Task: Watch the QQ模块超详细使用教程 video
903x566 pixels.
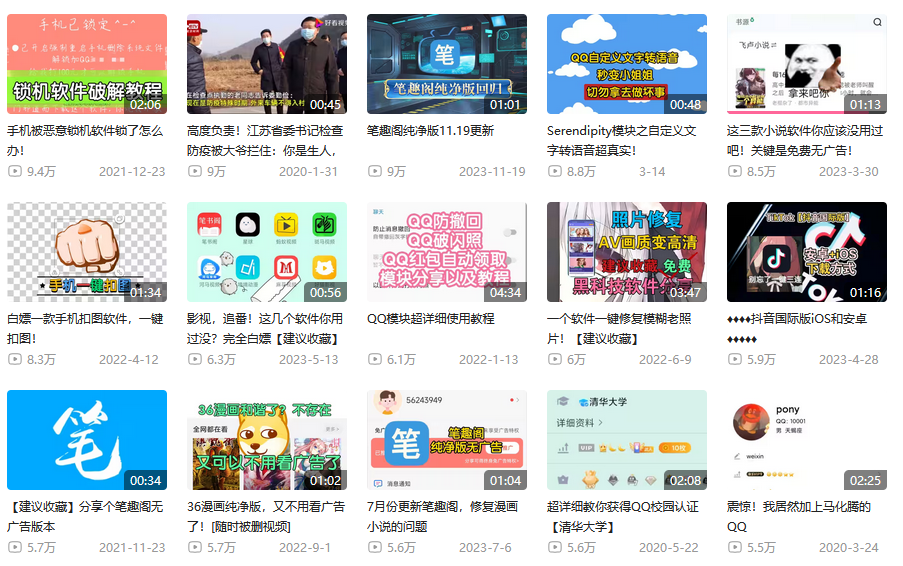Action: coord(447,252)
